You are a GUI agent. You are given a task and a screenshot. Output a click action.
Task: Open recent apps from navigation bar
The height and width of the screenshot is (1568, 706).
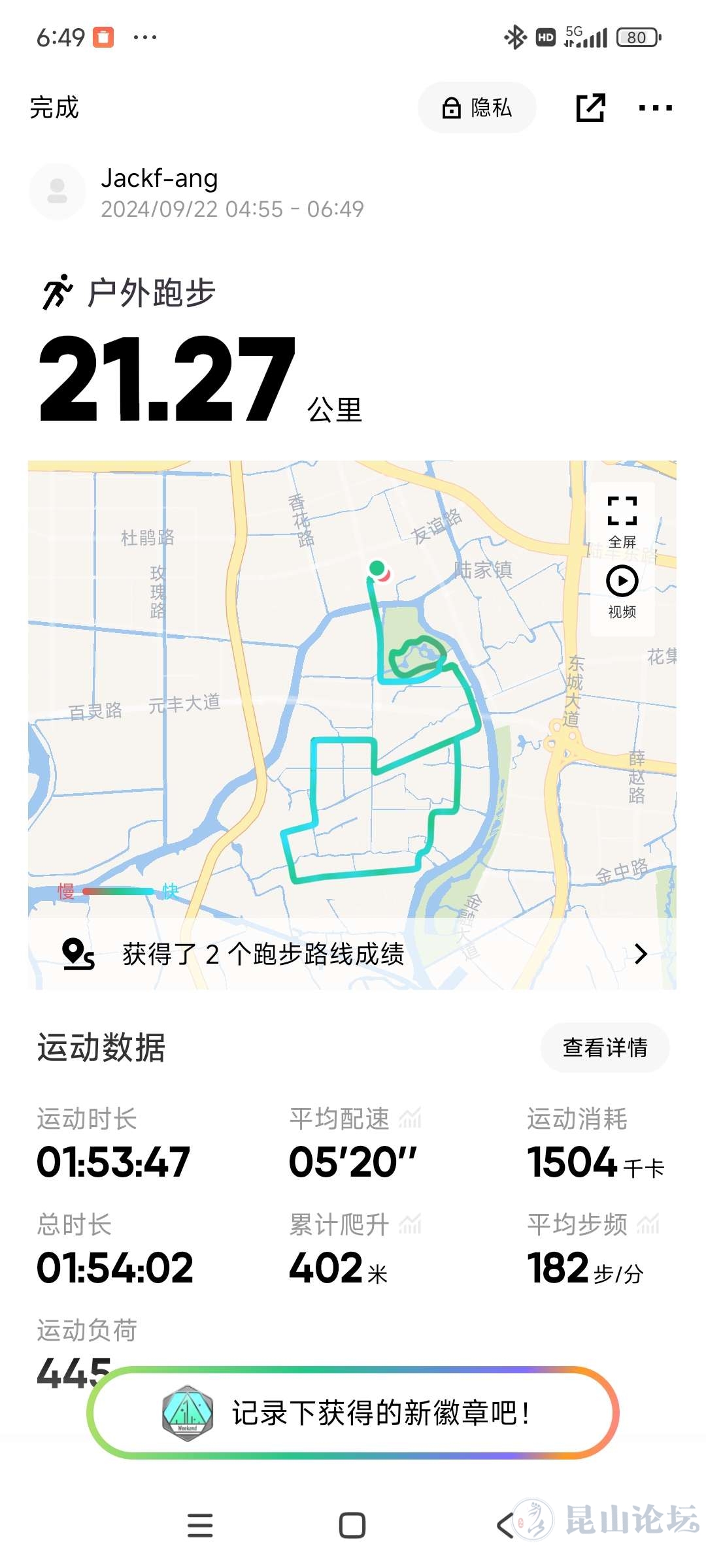pyautogui.click(x=200, y=1526)
